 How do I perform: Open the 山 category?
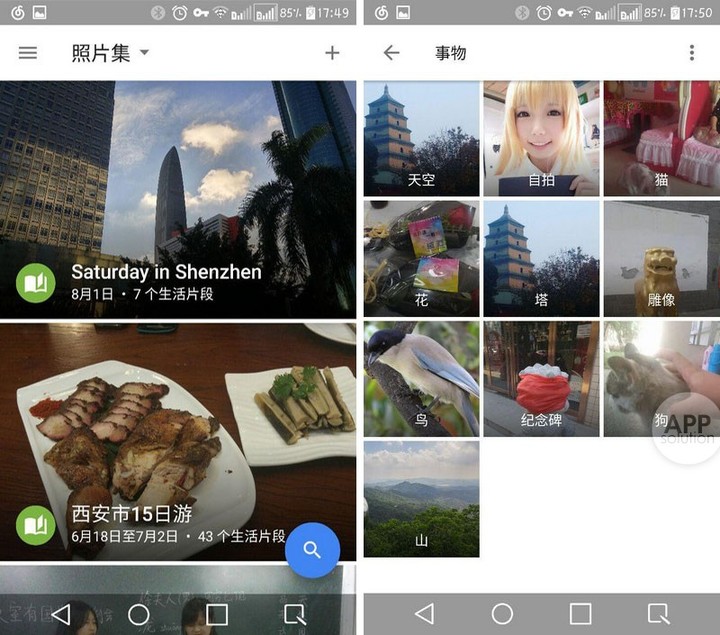pos(421,498)
